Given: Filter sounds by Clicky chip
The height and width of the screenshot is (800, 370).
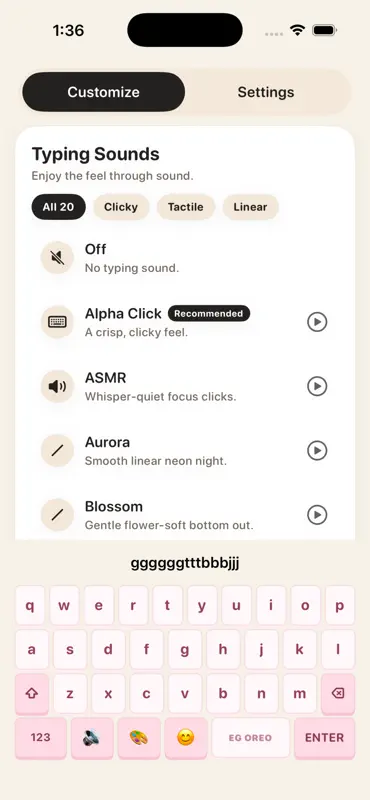Looking at the screenshot, I should point(121,207).
